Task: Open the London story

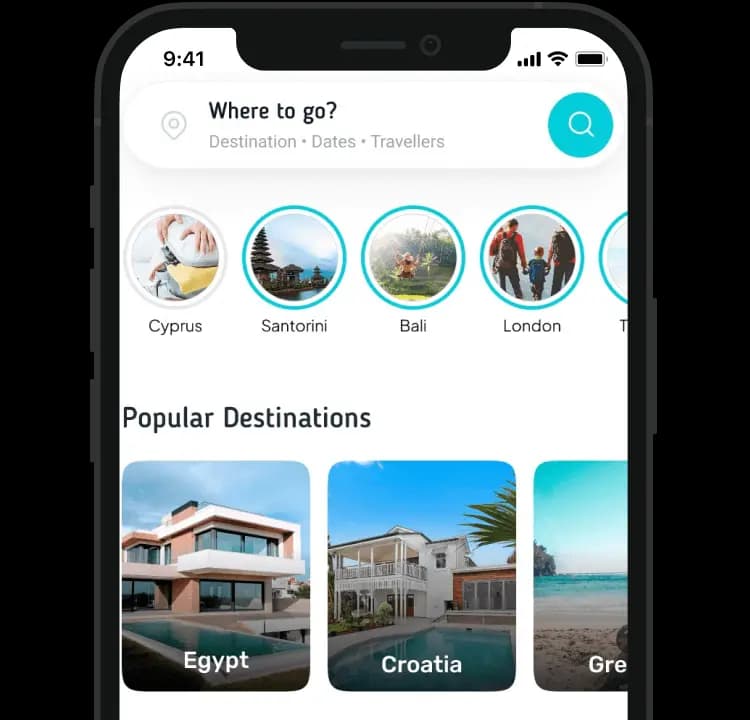Action: [532, 258]
